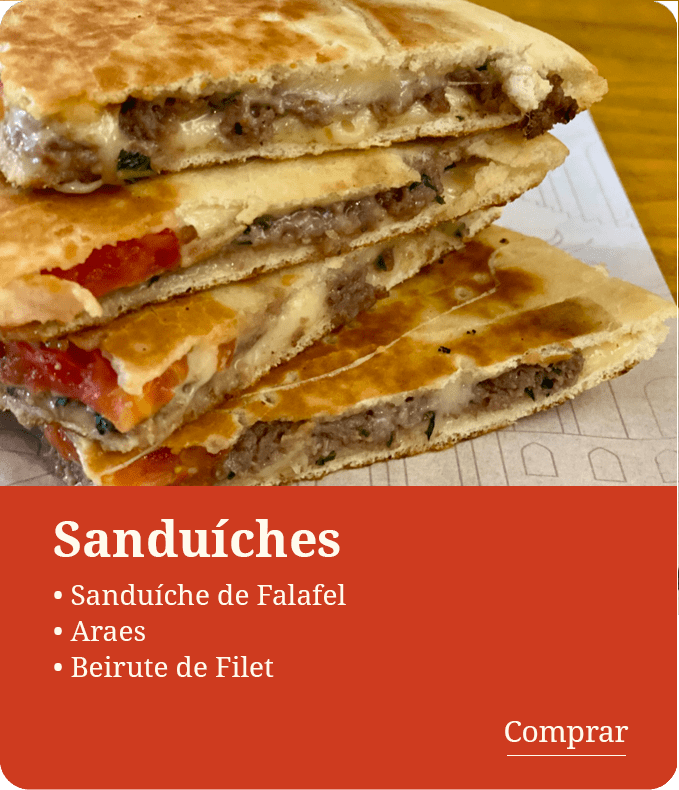Open the Sanduíches card photo
The image size is (679, 790).
point(339,243)
